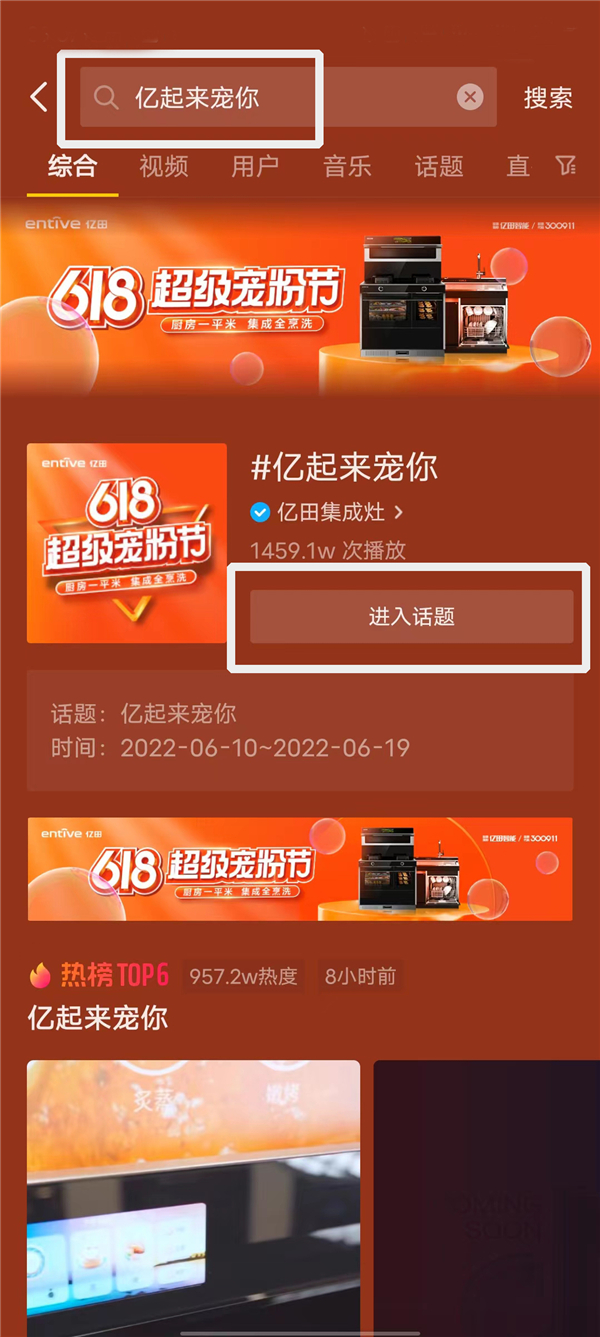Open the top 618超级宠粉节 banner
Viewport: 600px width, 1337px height.
click(300, 298)
